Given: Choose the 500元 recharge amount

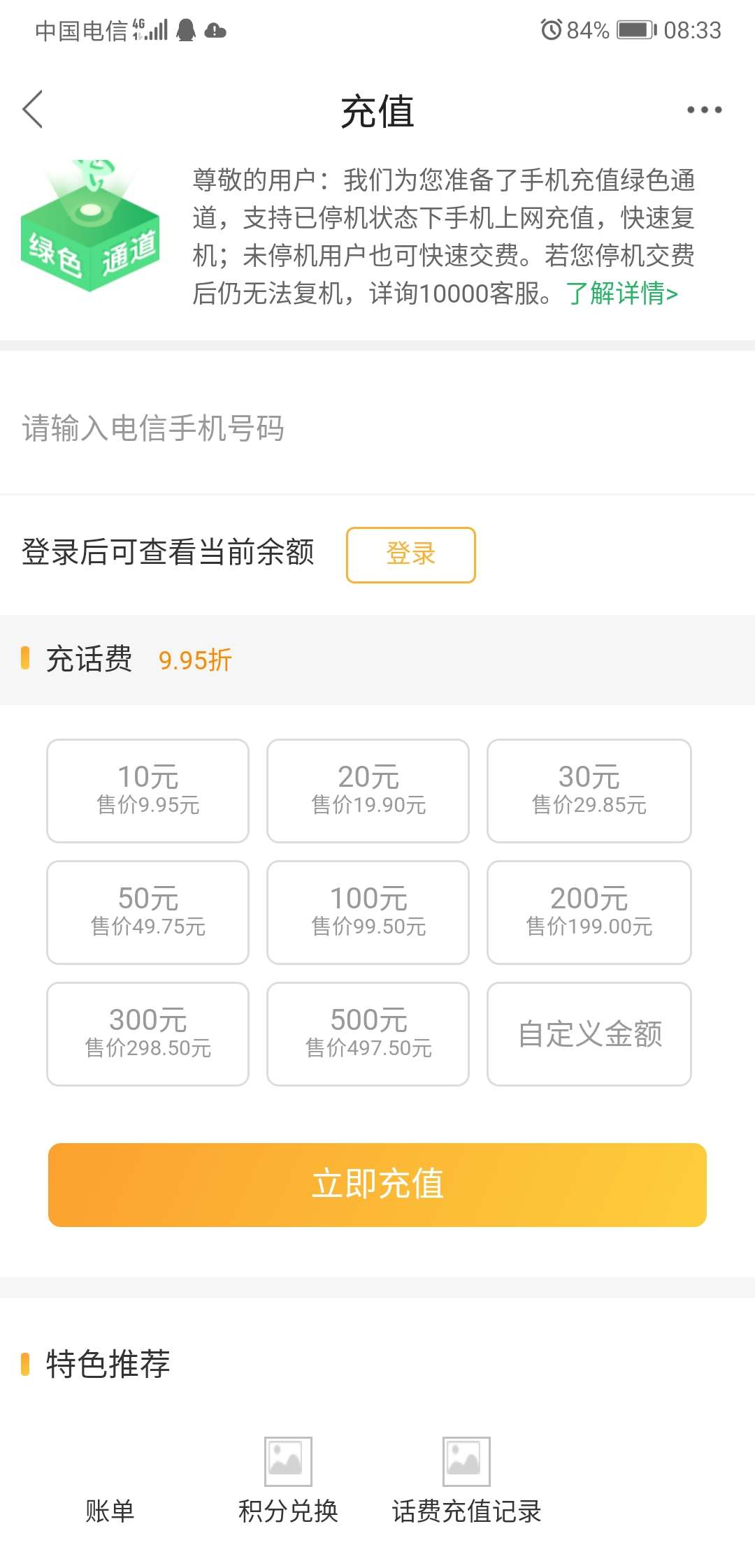Looking at the screenshot, I should pos(368,1033).
